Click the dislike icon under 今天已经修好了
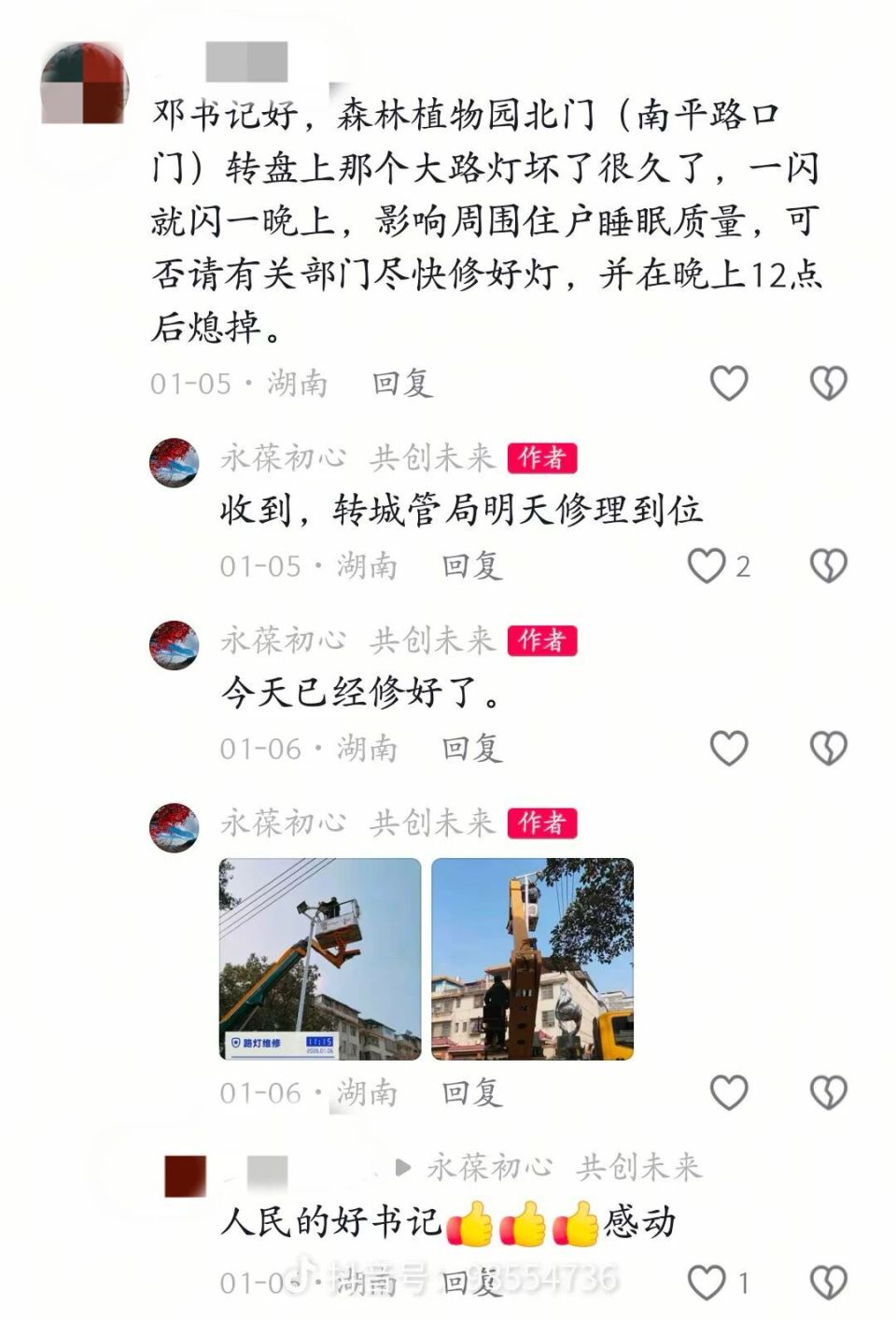Image resolution: width=896 pixels, height=1321 pixels. coord(827,747)
